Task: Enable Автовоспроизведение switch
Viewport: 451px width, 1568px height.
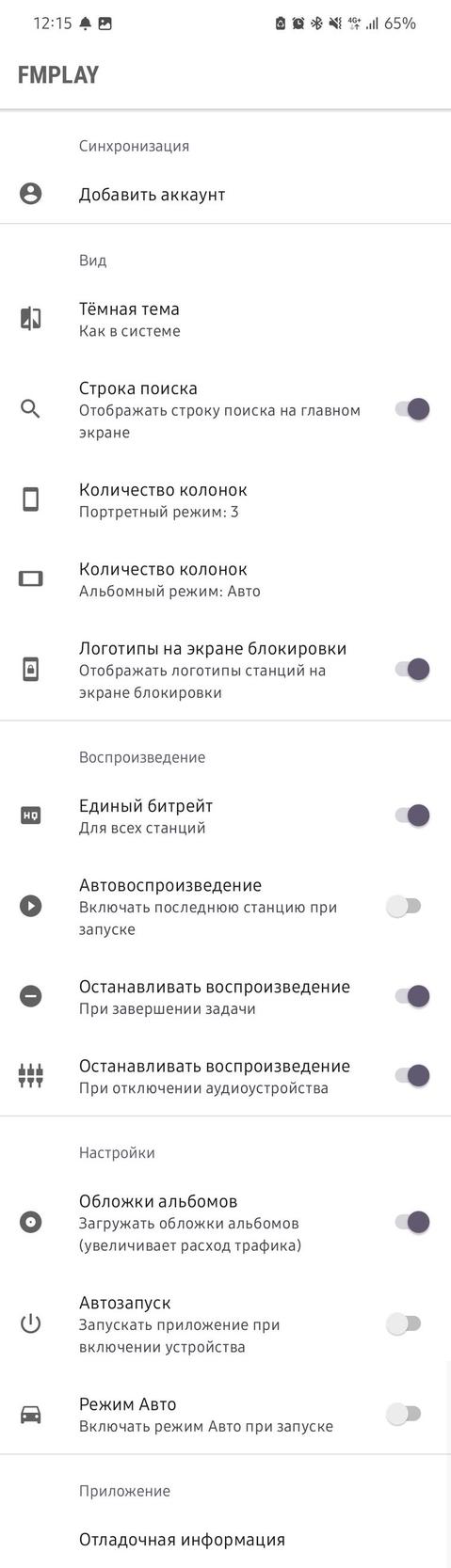Action: click(404, 907)
